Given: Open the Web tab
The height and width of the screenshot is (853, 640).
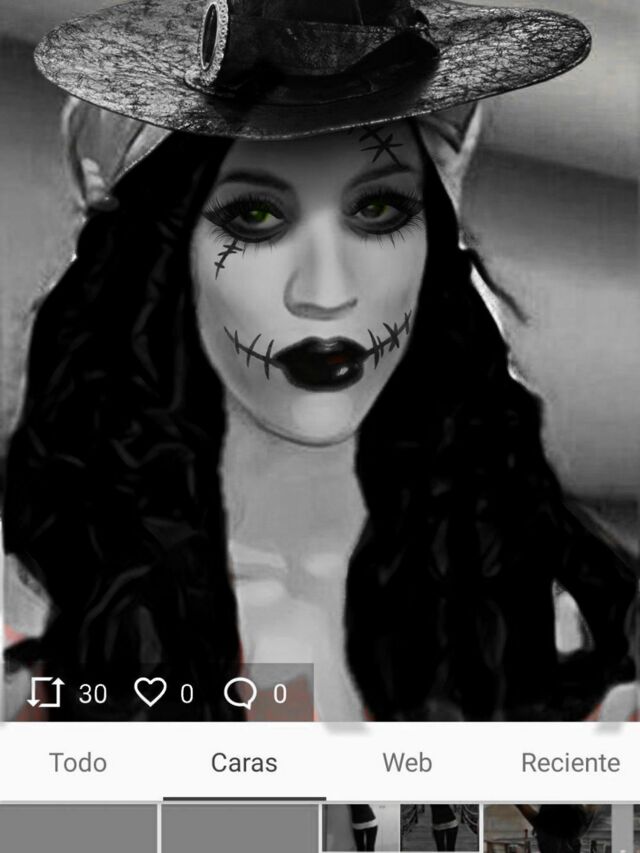Looking at the screenshot, I should (x=407, y=763).
